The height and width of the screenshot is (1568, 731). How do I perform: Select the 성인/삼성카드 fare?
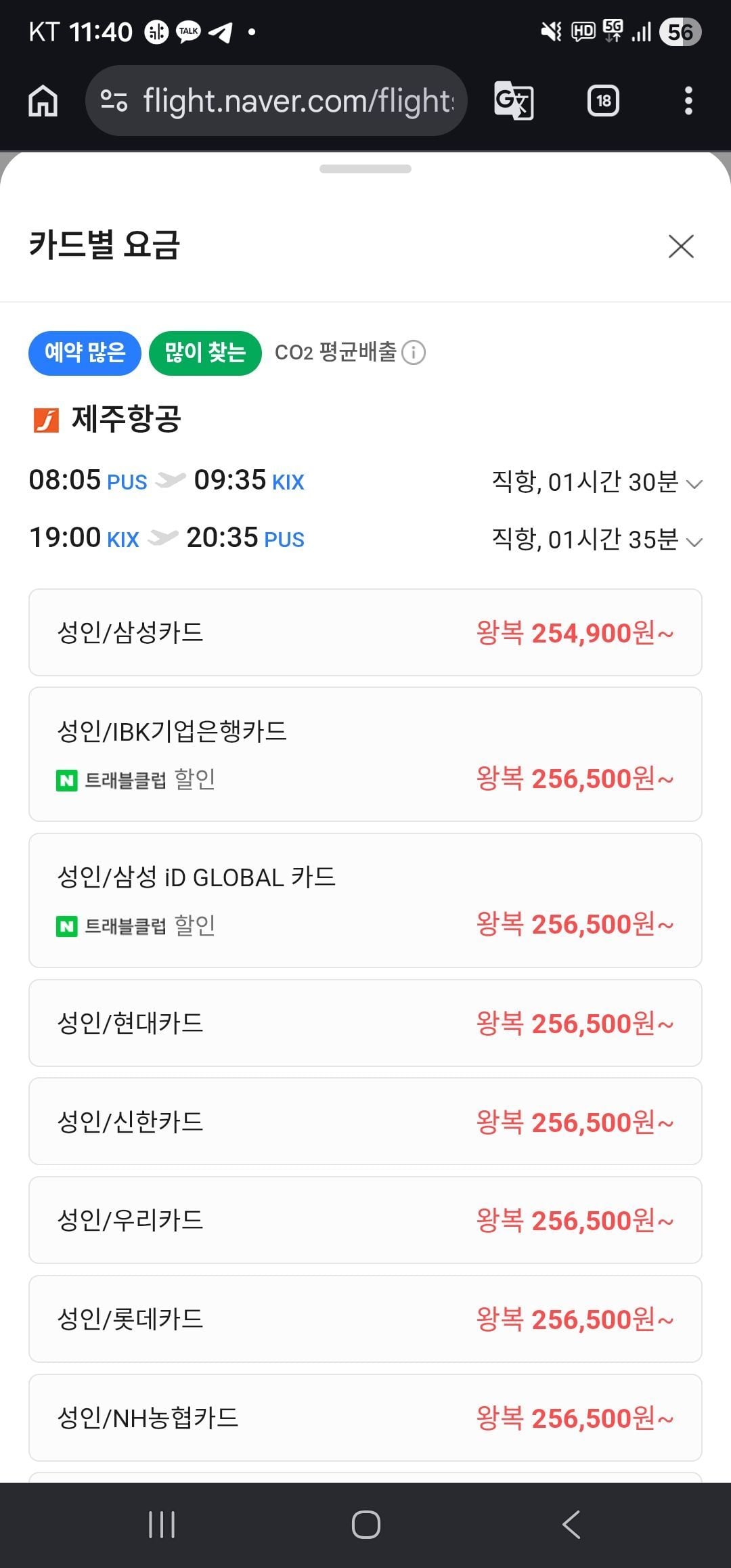tap(365, 632)
